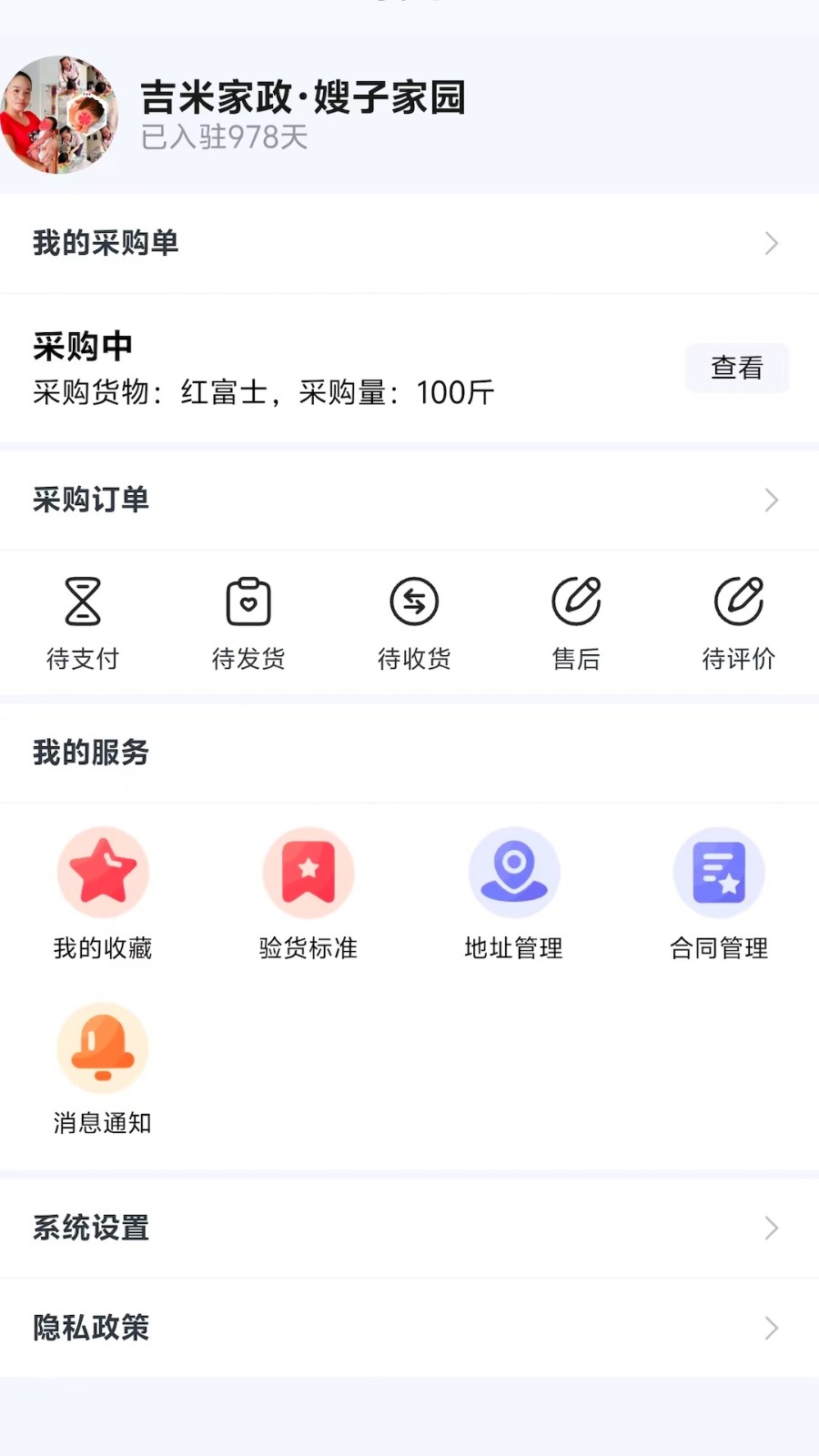819x1456 pixels.
Task: Open 消息通知 notifications
Action: pos(103,1068)
